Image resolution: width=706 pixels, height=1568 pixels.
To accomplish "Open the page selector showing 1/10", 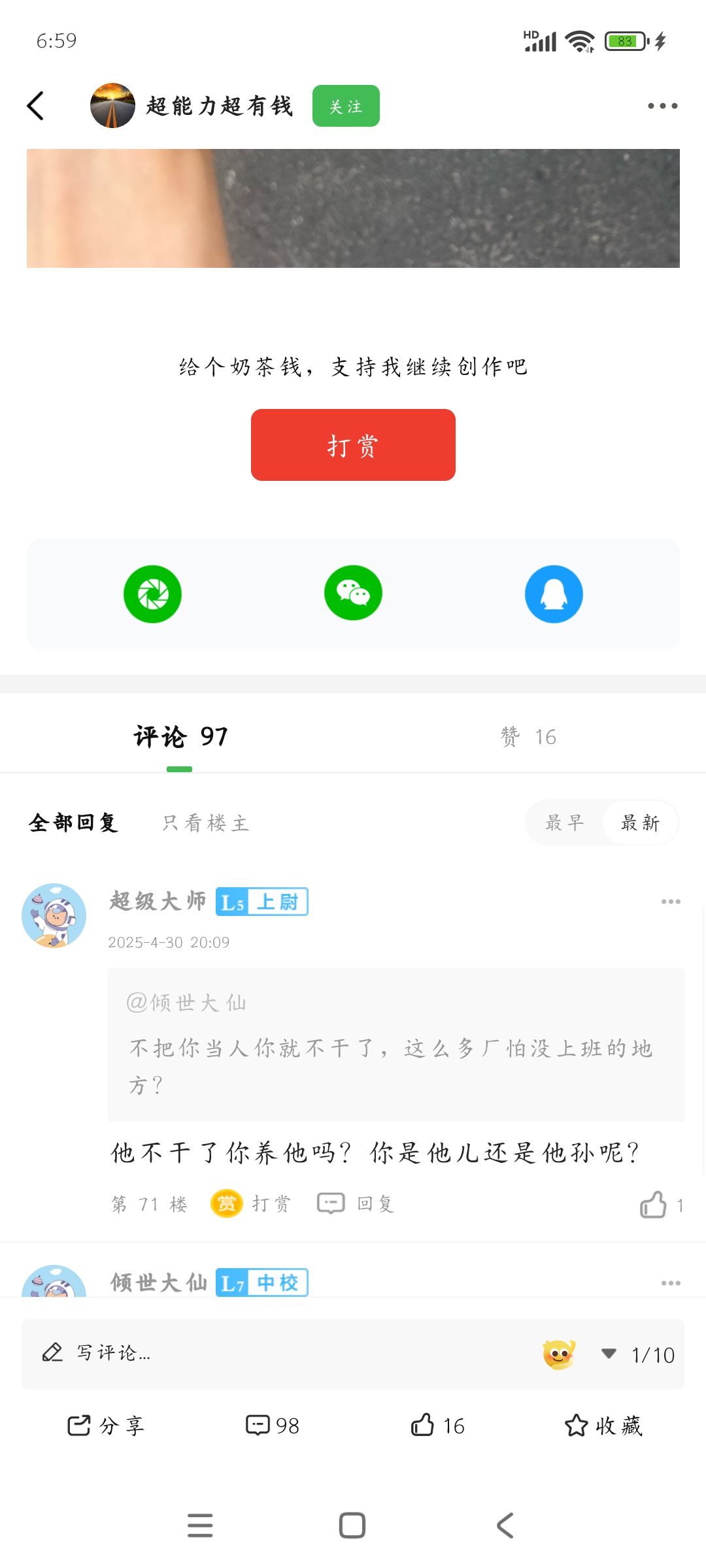I will 639,1354.
